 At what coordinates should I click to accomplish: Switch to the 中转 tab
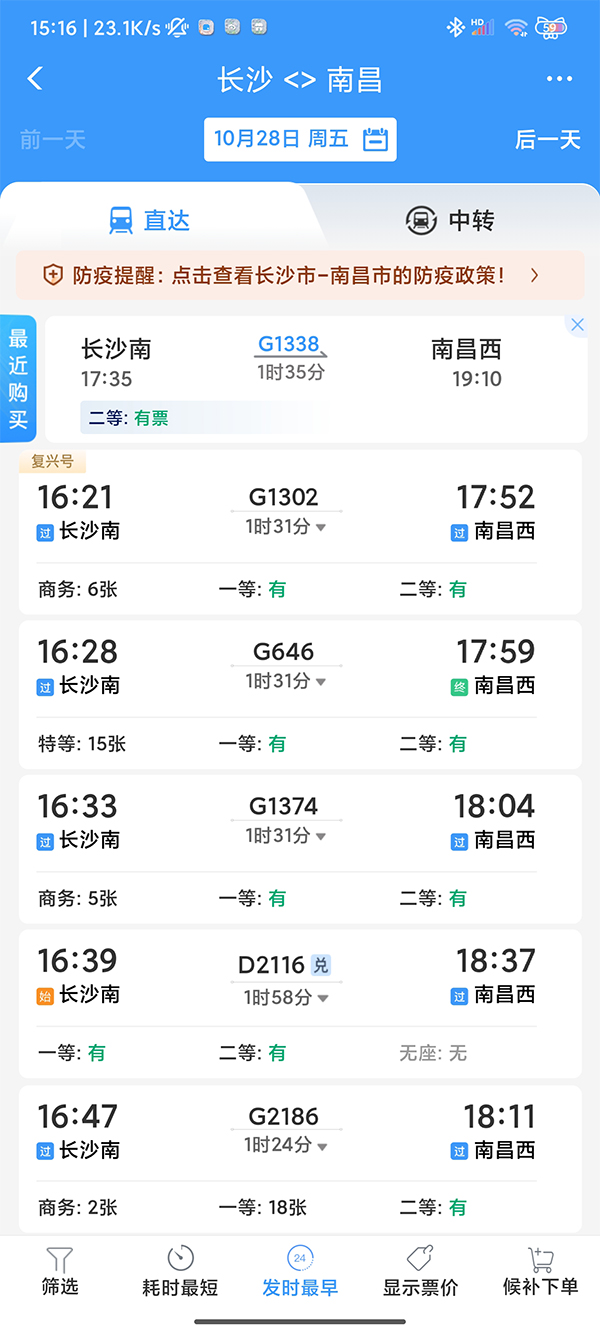(x=450, y=220)
